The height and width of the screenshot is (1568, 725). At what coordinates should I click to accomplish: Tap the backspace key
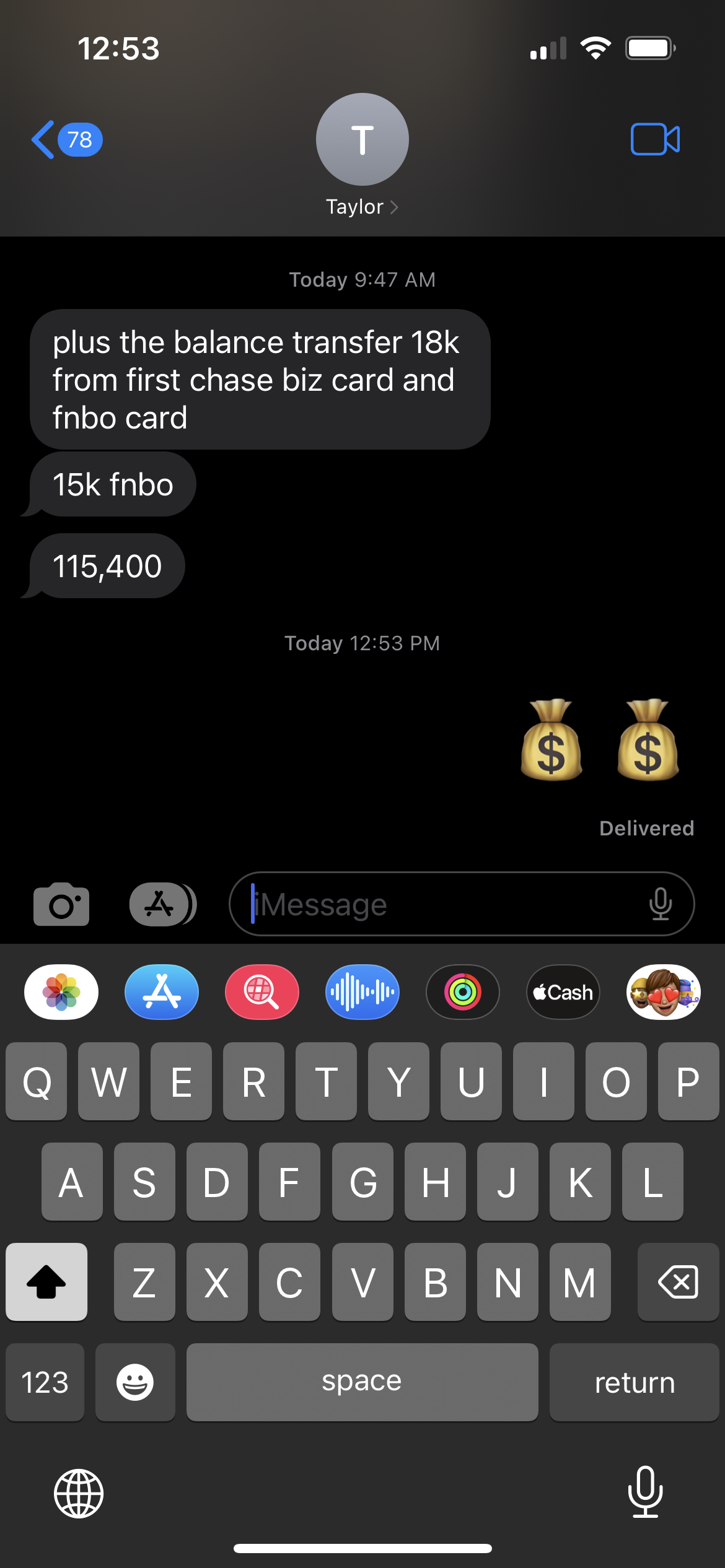[x=678, y=1282]
